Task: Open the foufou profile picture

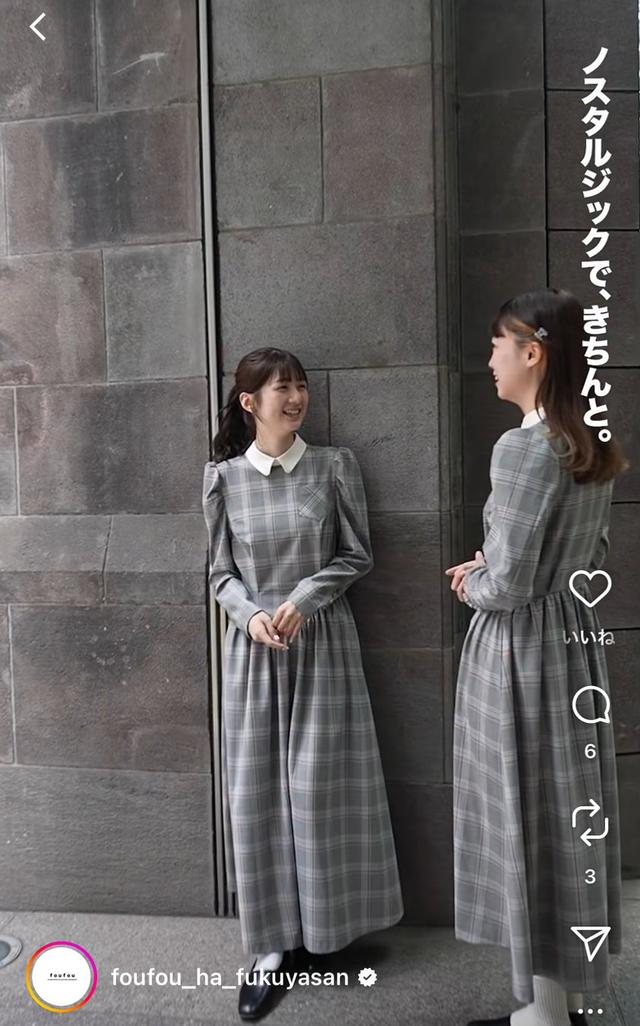Action: 61,977
